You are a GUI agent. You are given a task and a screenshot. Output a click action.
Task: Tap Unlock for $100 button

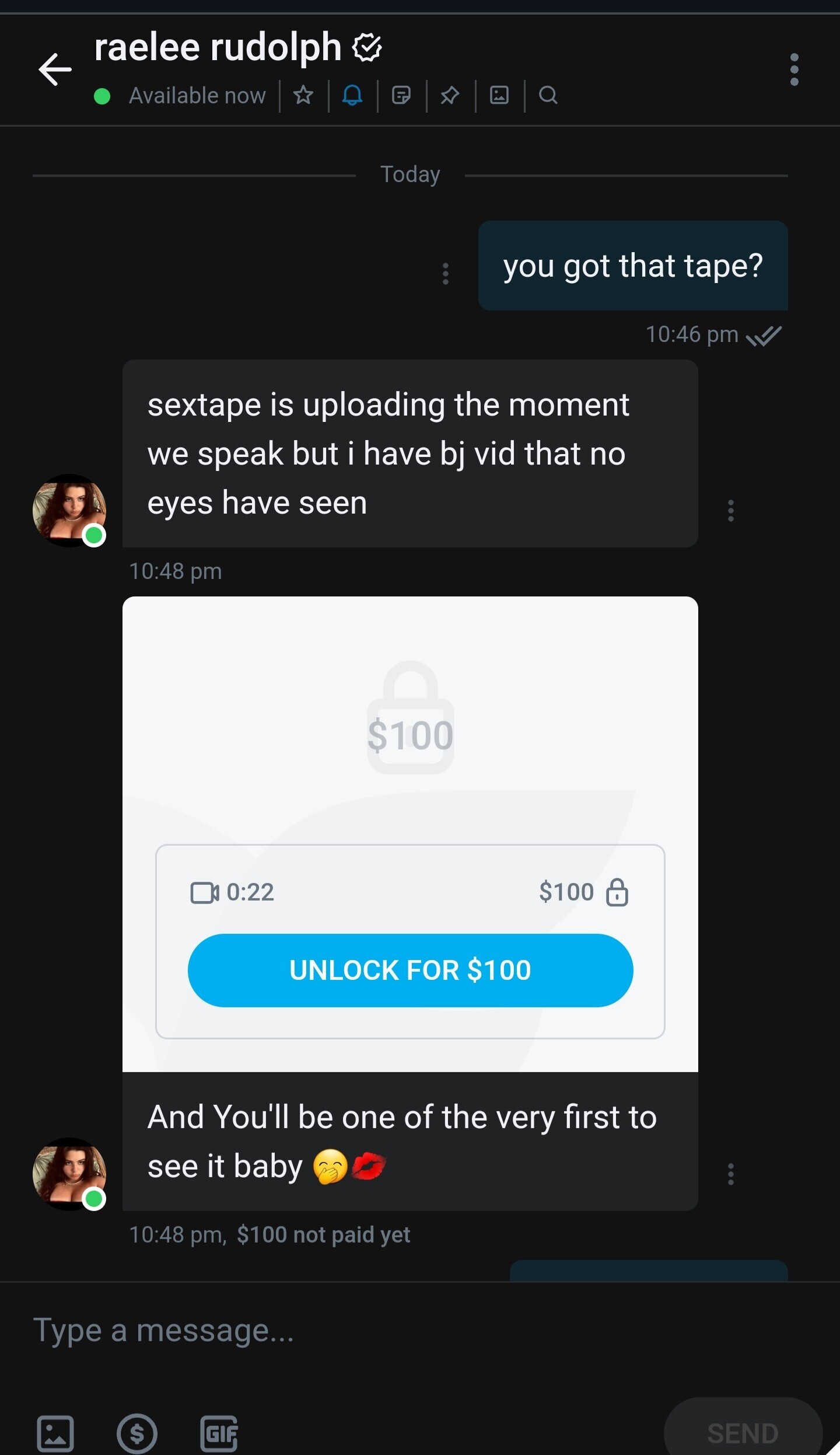[x=410, y=970]
